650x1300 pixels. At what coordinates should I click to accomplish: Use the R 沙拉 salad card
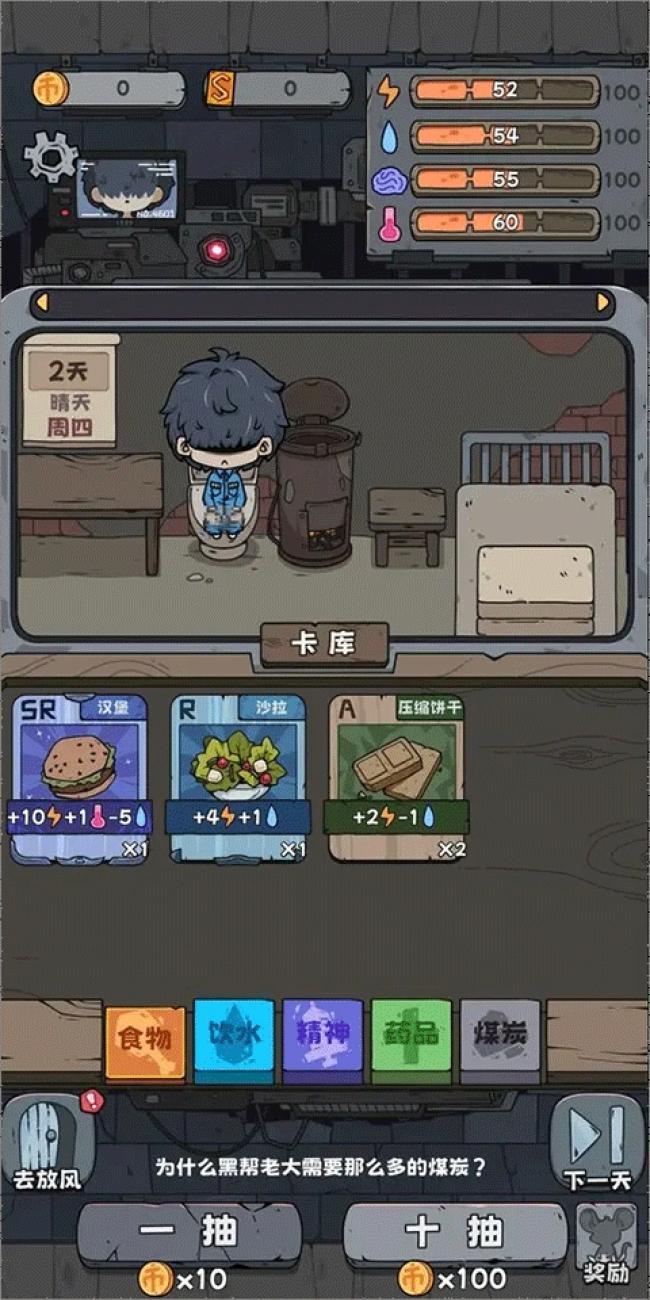238,778
